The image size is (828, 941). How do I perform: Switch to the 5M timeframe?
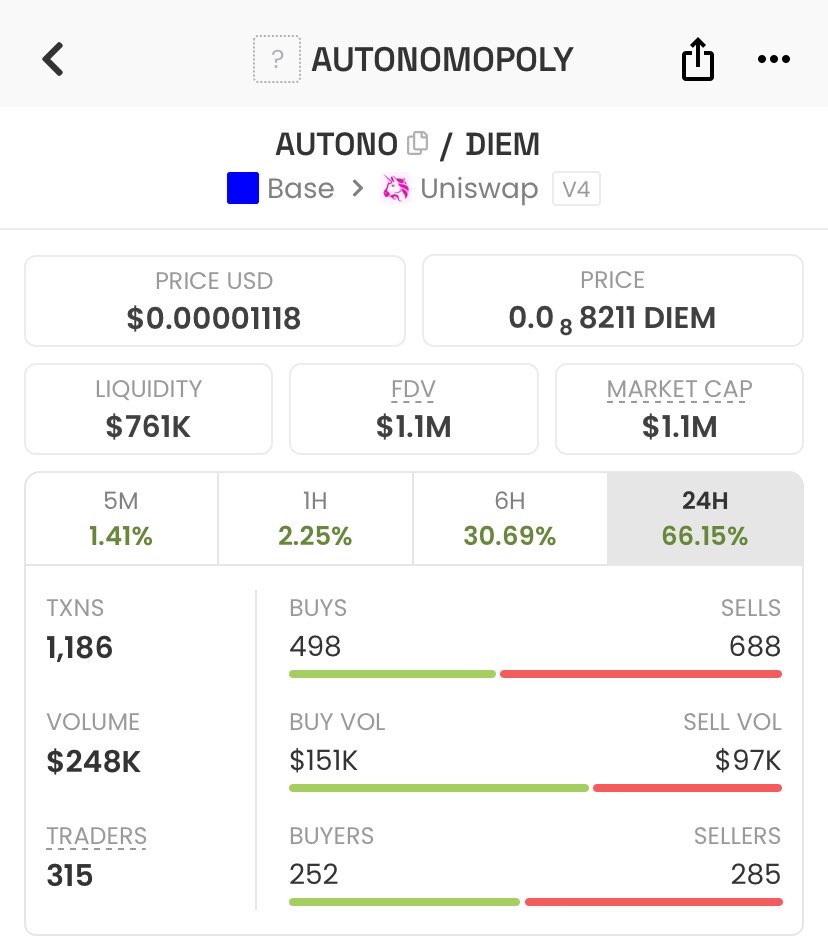pos(121,519)
